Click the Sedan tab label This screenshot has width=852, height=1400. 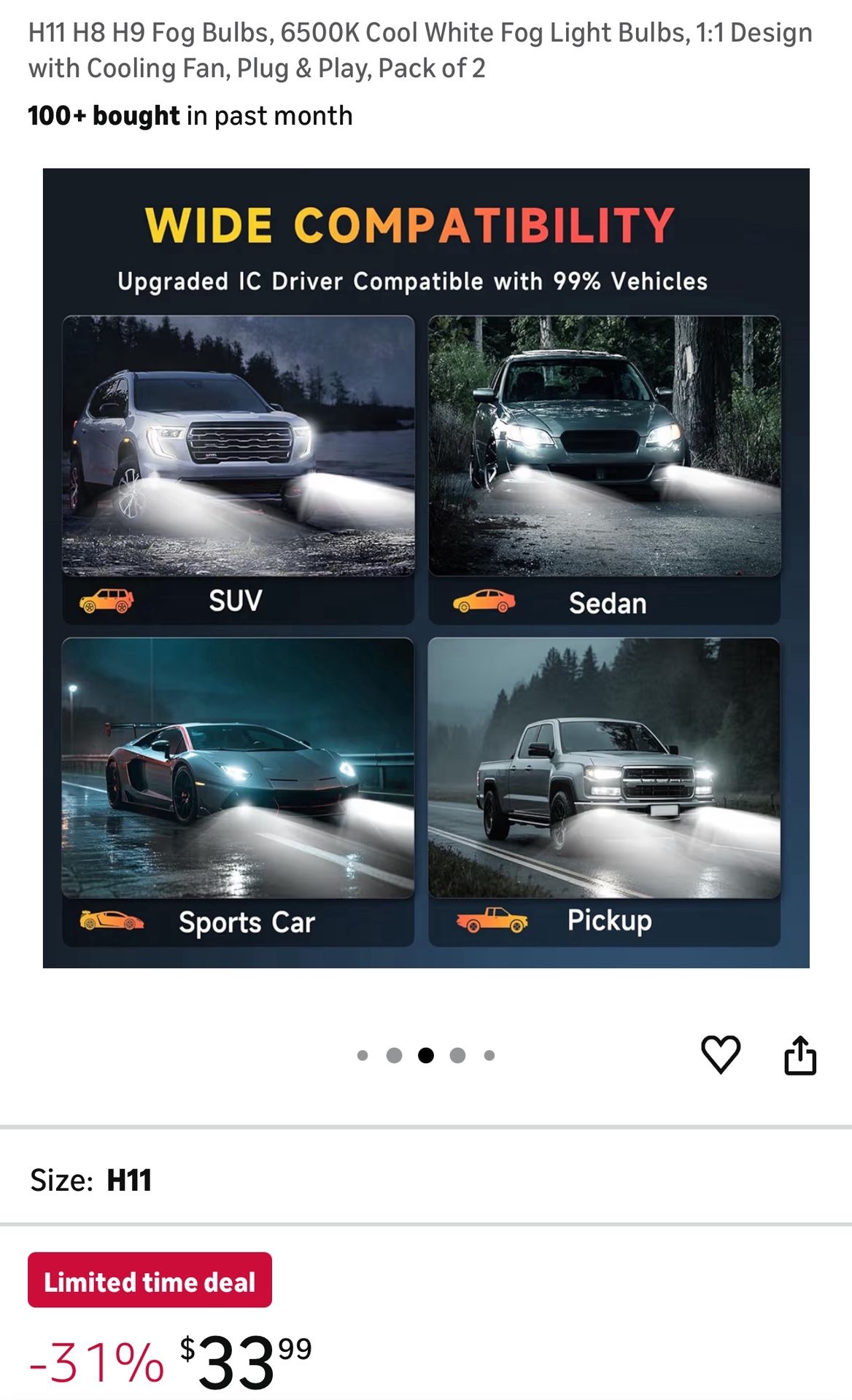point(608,603)
